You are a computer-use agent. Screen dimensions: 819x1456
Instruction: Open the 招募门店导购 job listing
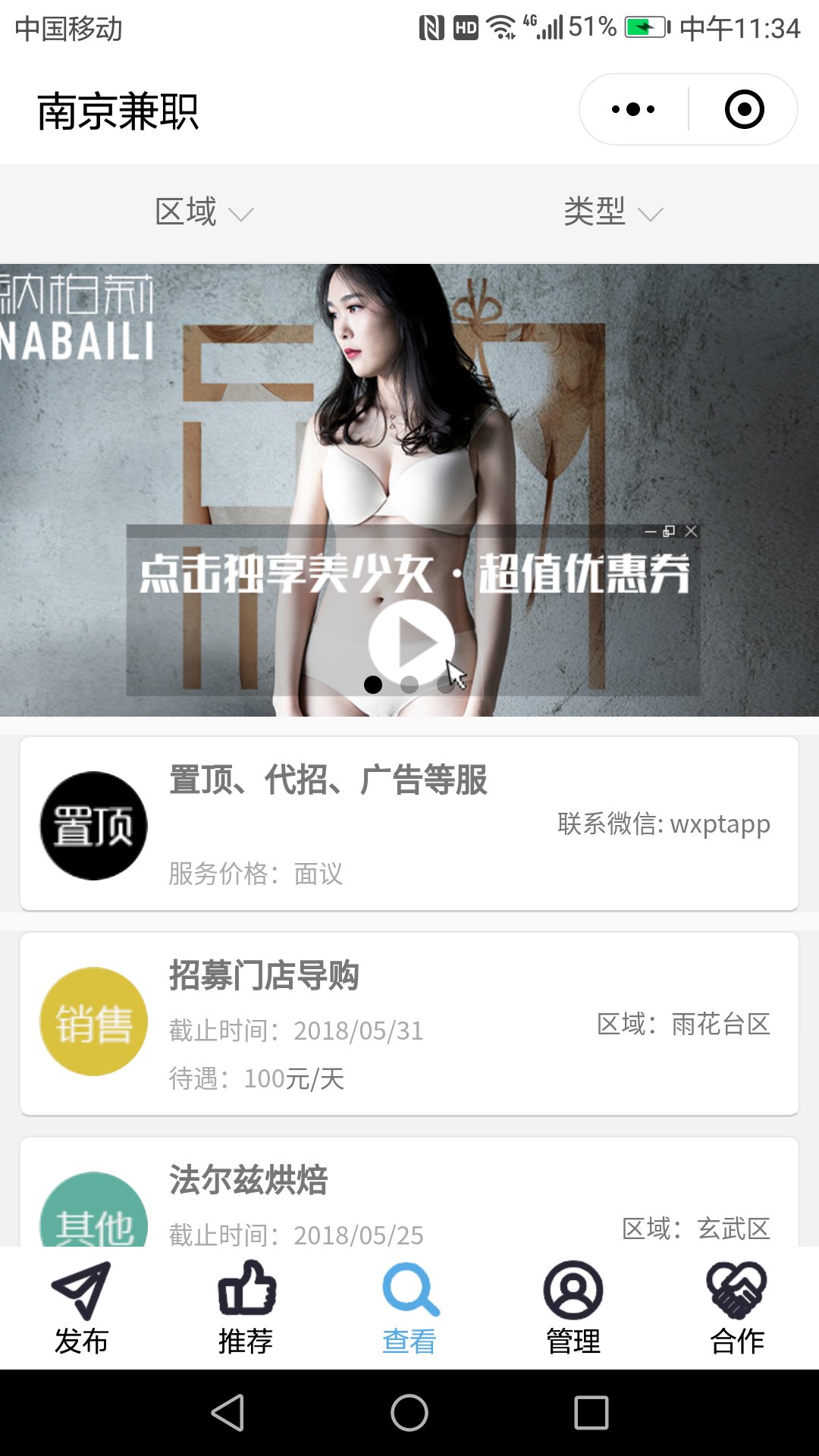click(x=409, y=1024)
